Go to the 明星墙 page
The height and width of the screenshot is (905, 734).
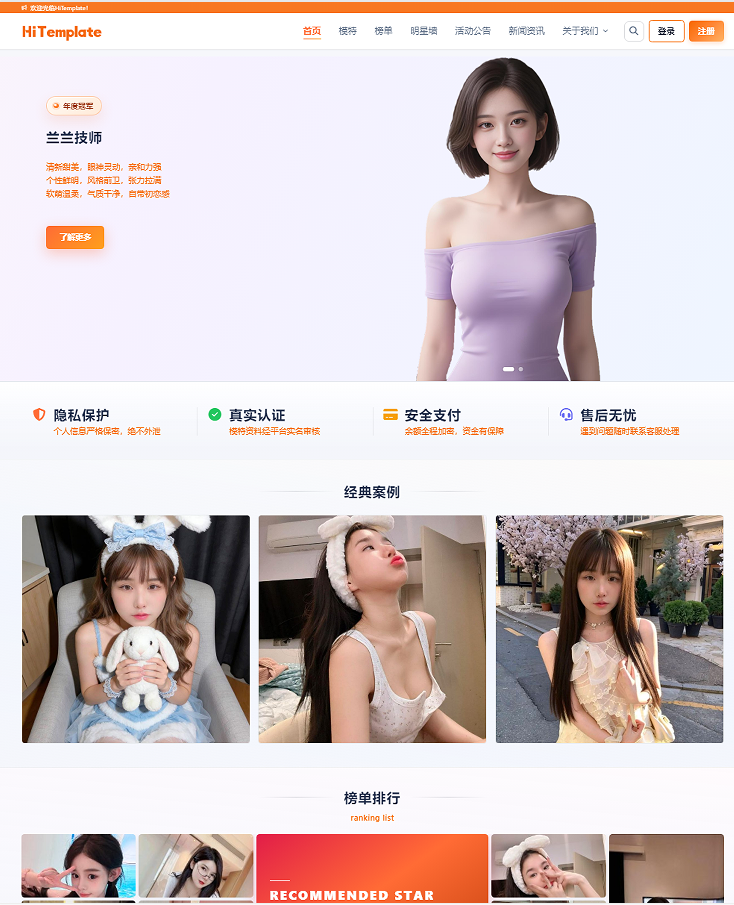[x=423, y=31]
